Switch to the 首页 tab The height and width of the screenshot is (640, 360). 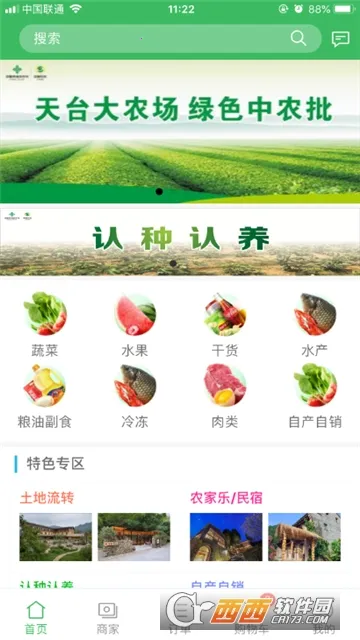[36, 617]
